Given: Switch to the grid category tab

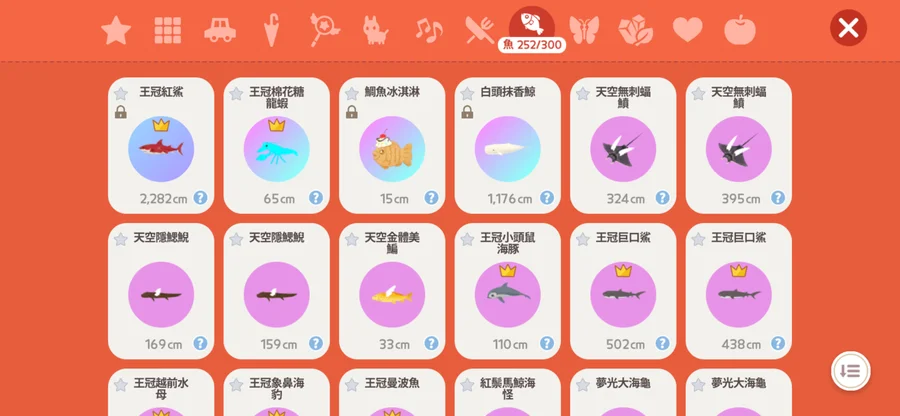Looking at the screenshot, I should tap(168, 30).
